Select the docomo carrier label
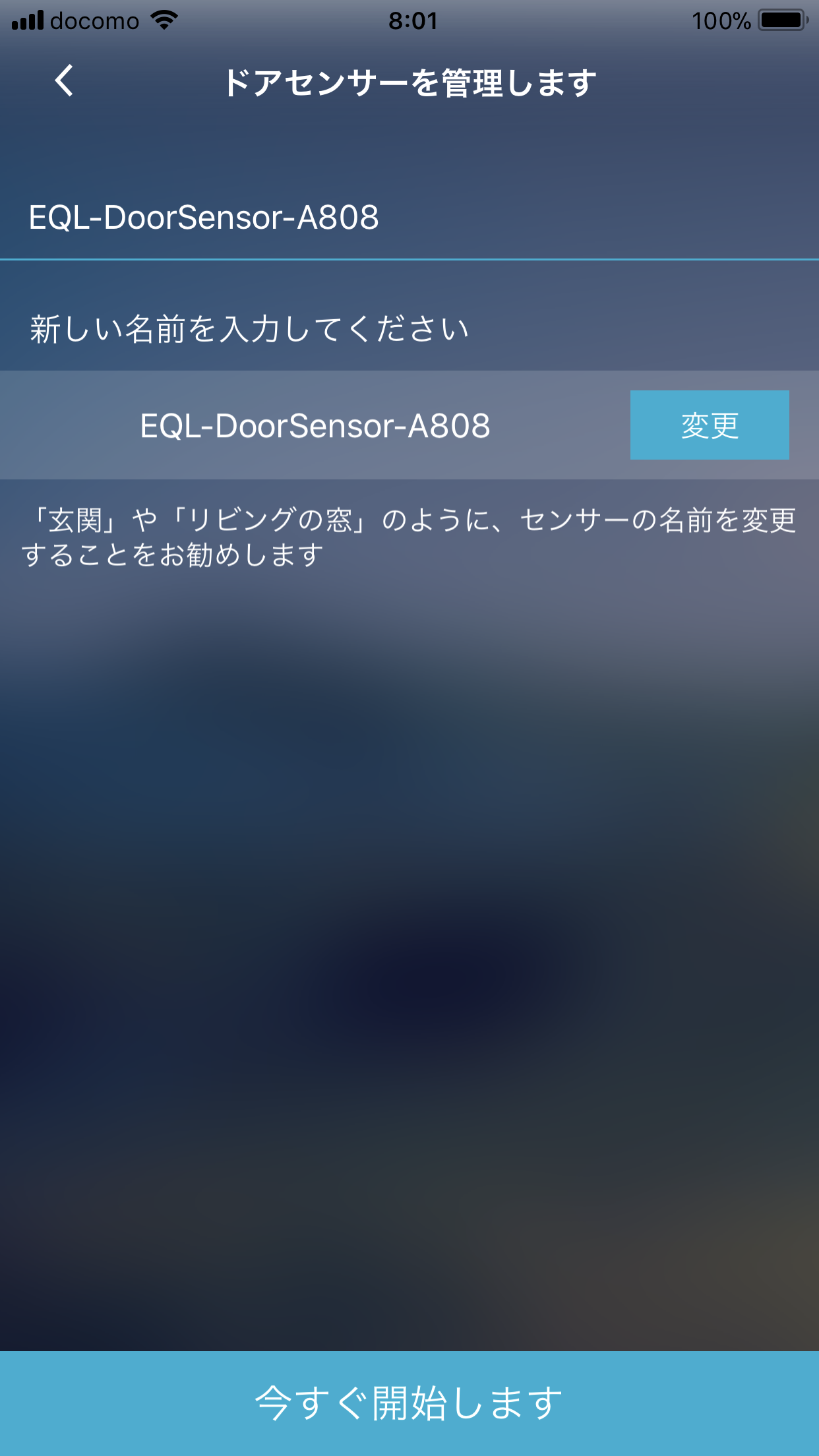Screen dimensions: 819x1456 96,20
